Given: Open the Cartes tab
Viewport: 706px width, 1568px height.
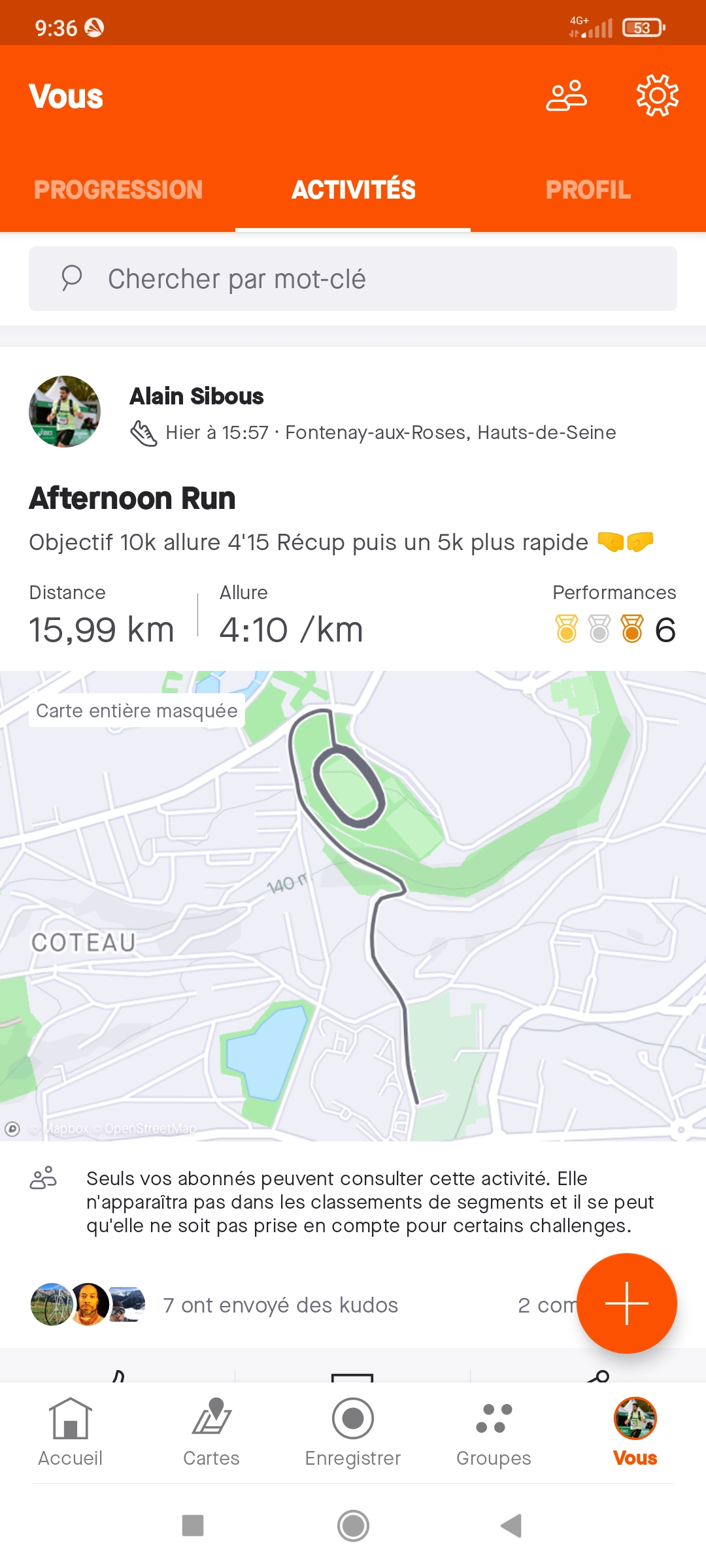Looking at the screenshot, I should tap(211, 1433).
